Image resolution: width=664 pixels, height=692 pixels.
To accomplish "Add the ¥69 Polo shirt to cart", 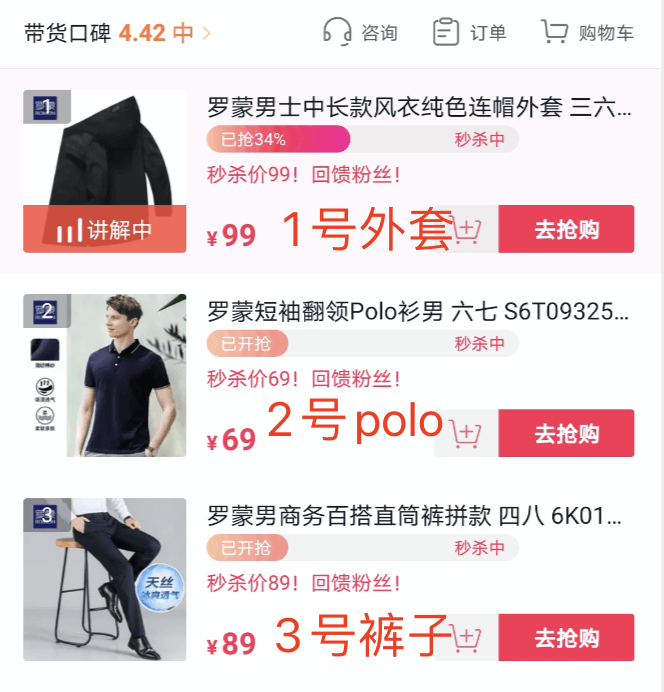I will [466, 434].
